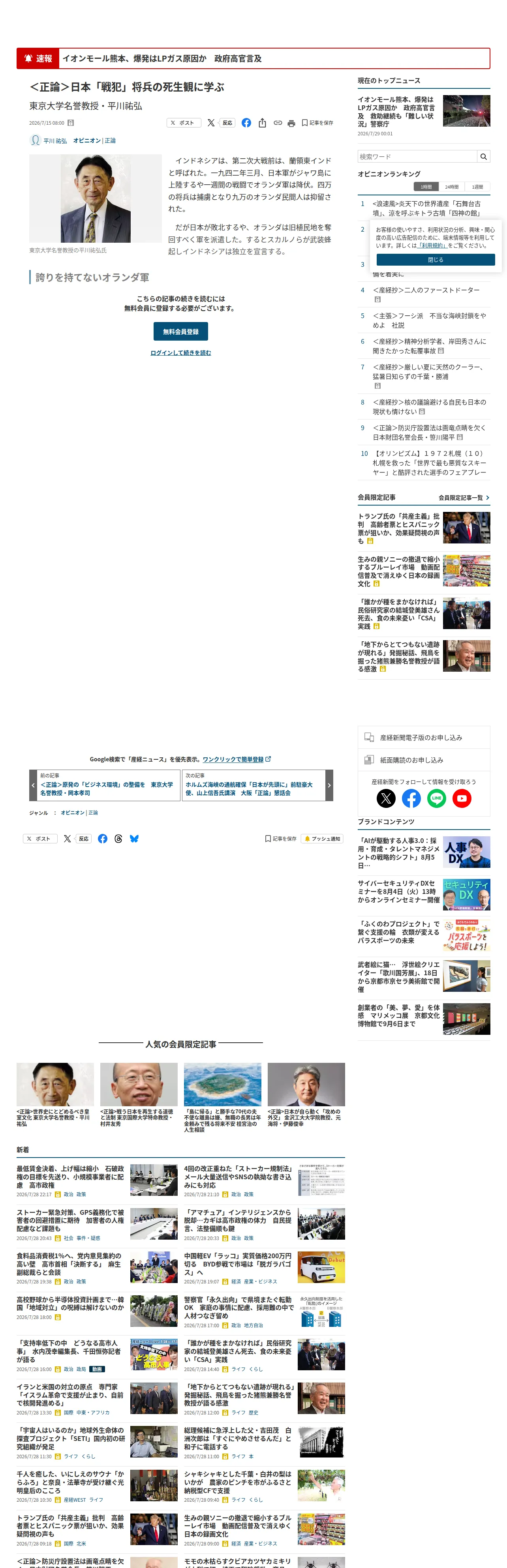Open breaking news about イオンモール熊本
Viewport: 507px width, 1568px height.
(162, 58)
